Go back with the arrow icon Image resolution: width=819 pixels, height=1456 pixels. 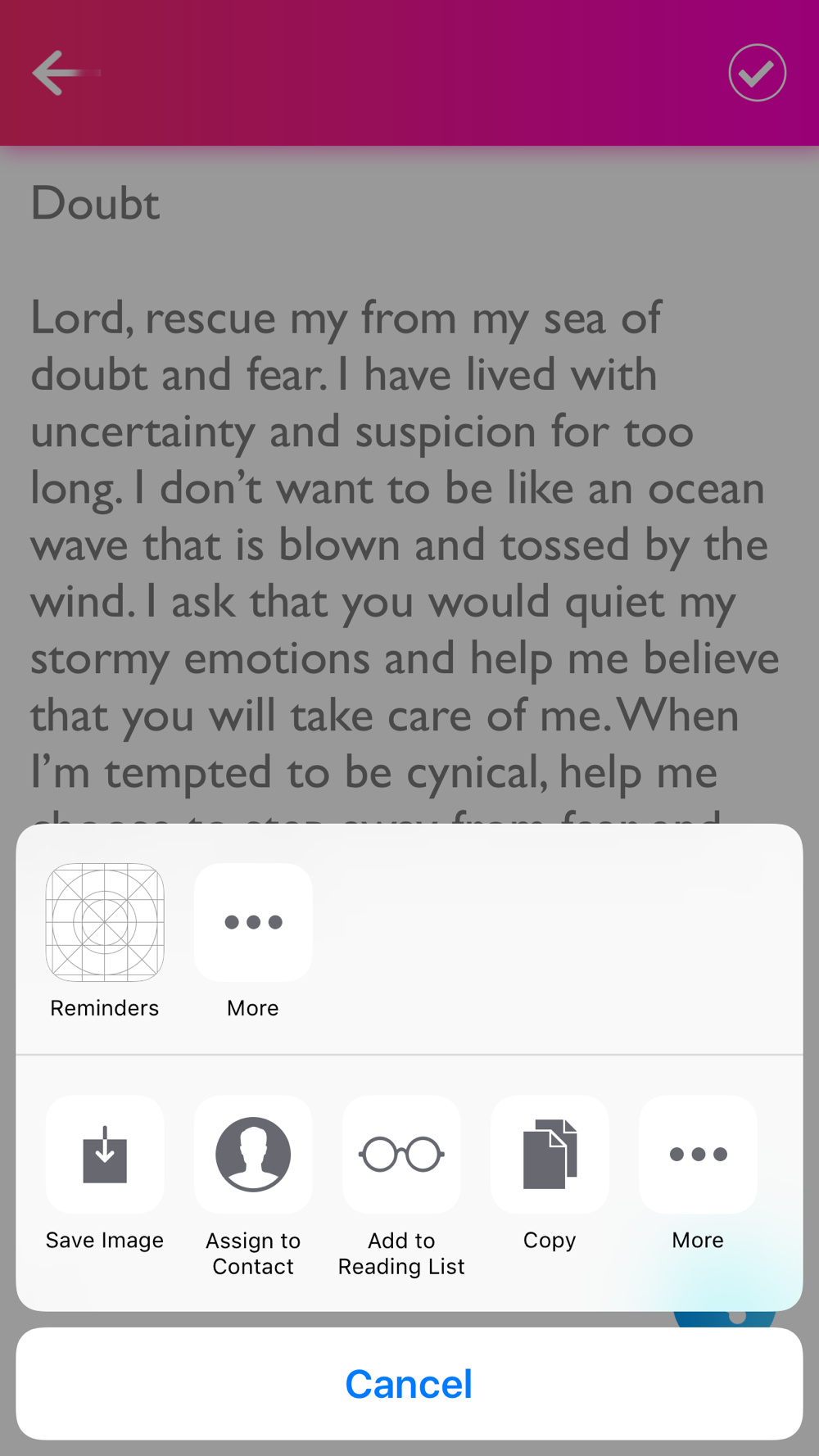(66, 73)
